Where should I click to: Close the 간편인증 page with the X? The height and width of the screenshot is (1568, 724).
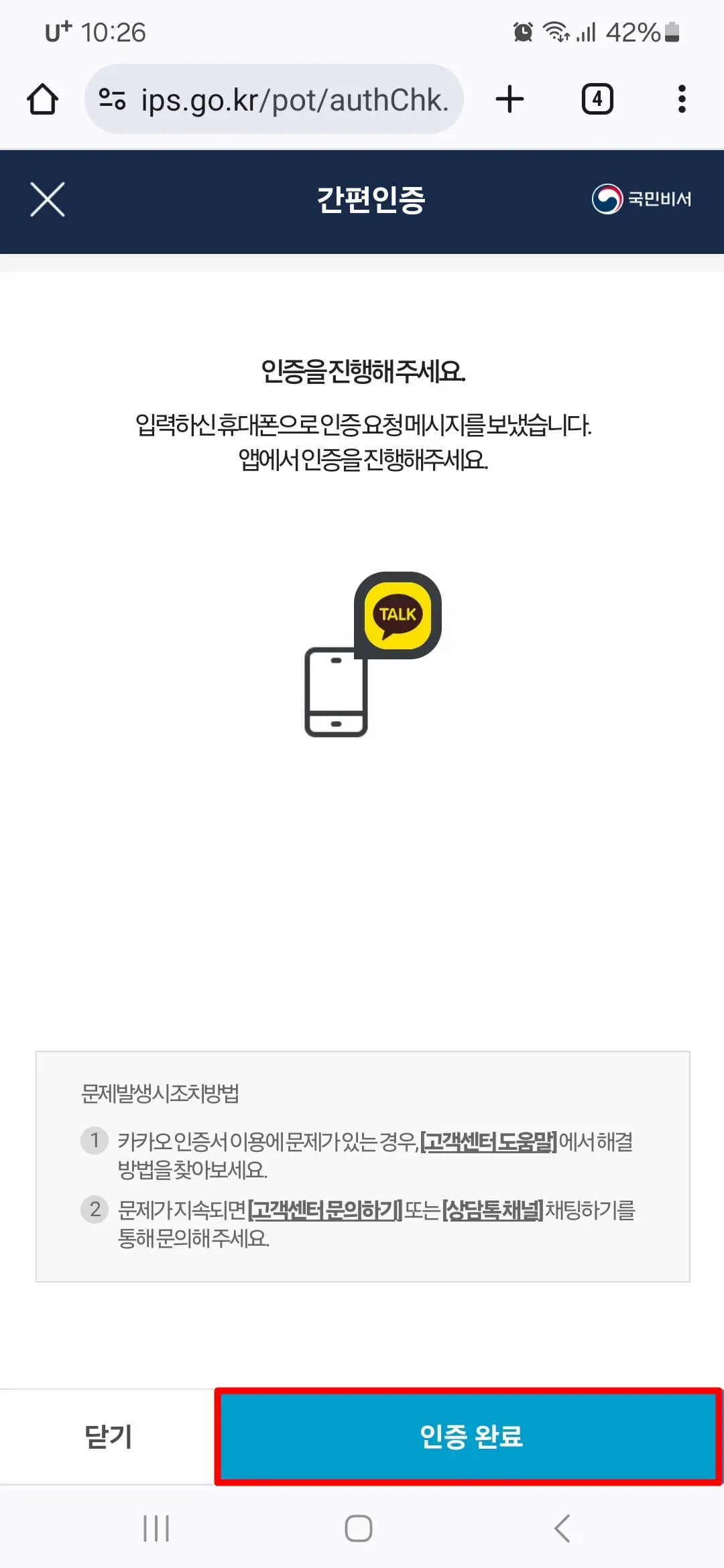(47, 200)
